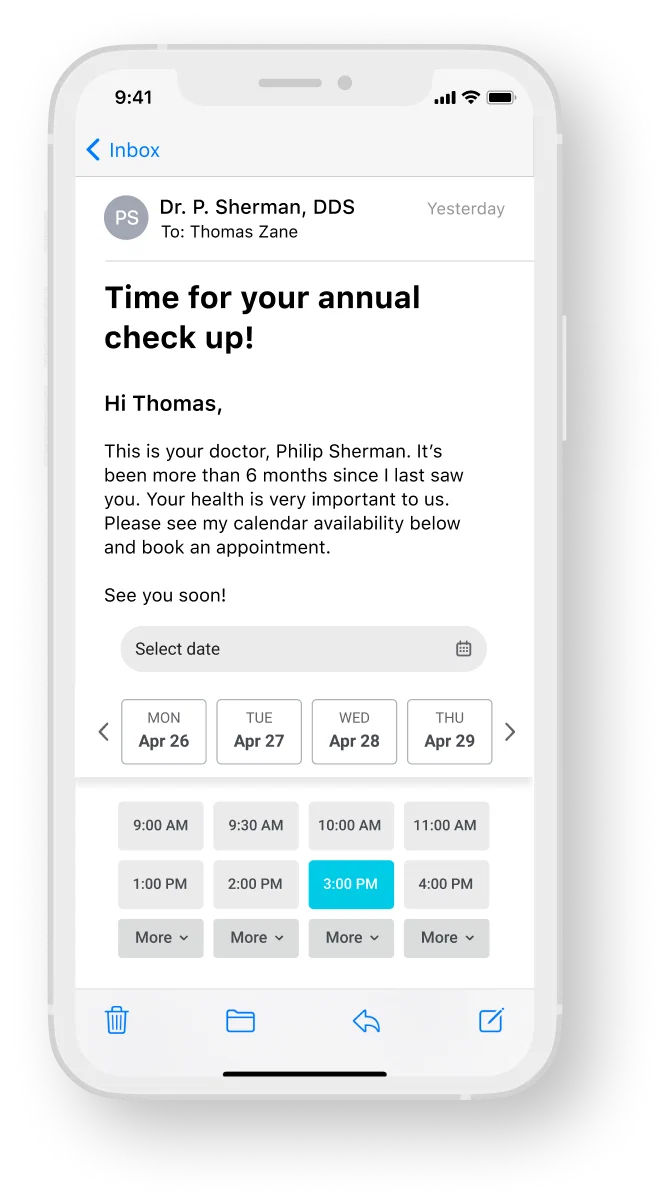The height and width of the screenshot is (1202, 668).
Task: Select the 10:00 AM slot
Action: point(350,826)
